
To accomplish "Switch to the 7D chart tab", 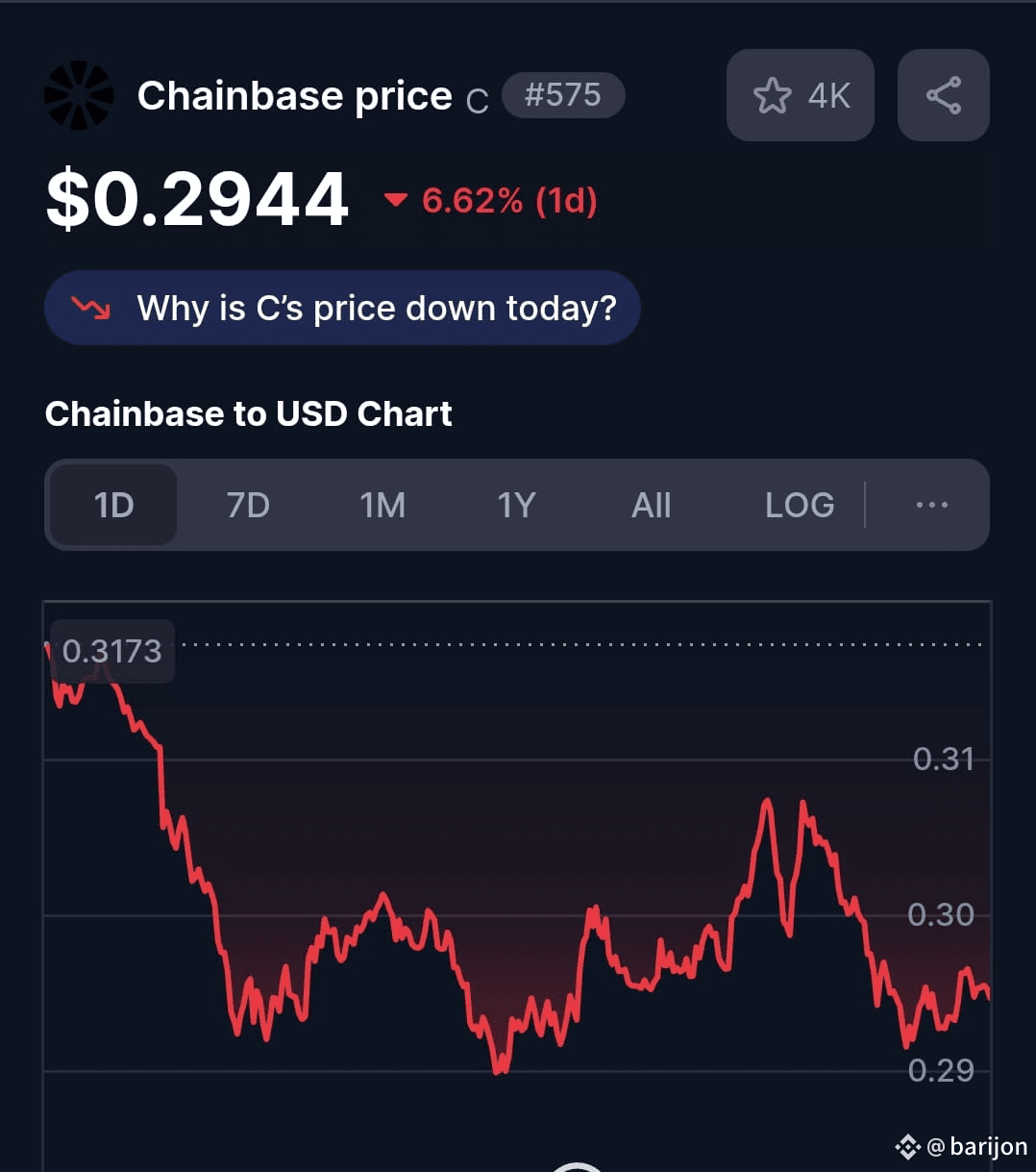I will (x=247, y=505).
